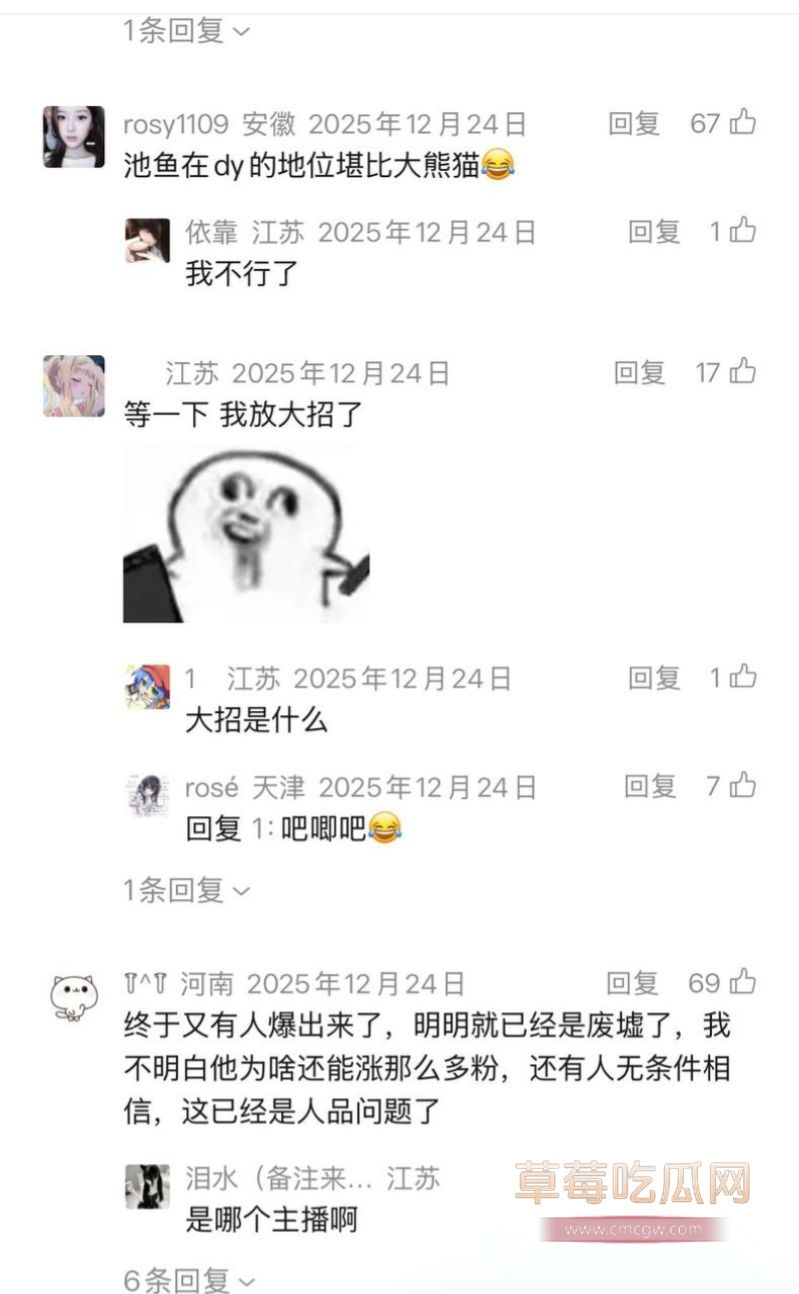Reply to the comment 等一下 我放大招了
Screen dimensions: 799x1294
point(639,373)
